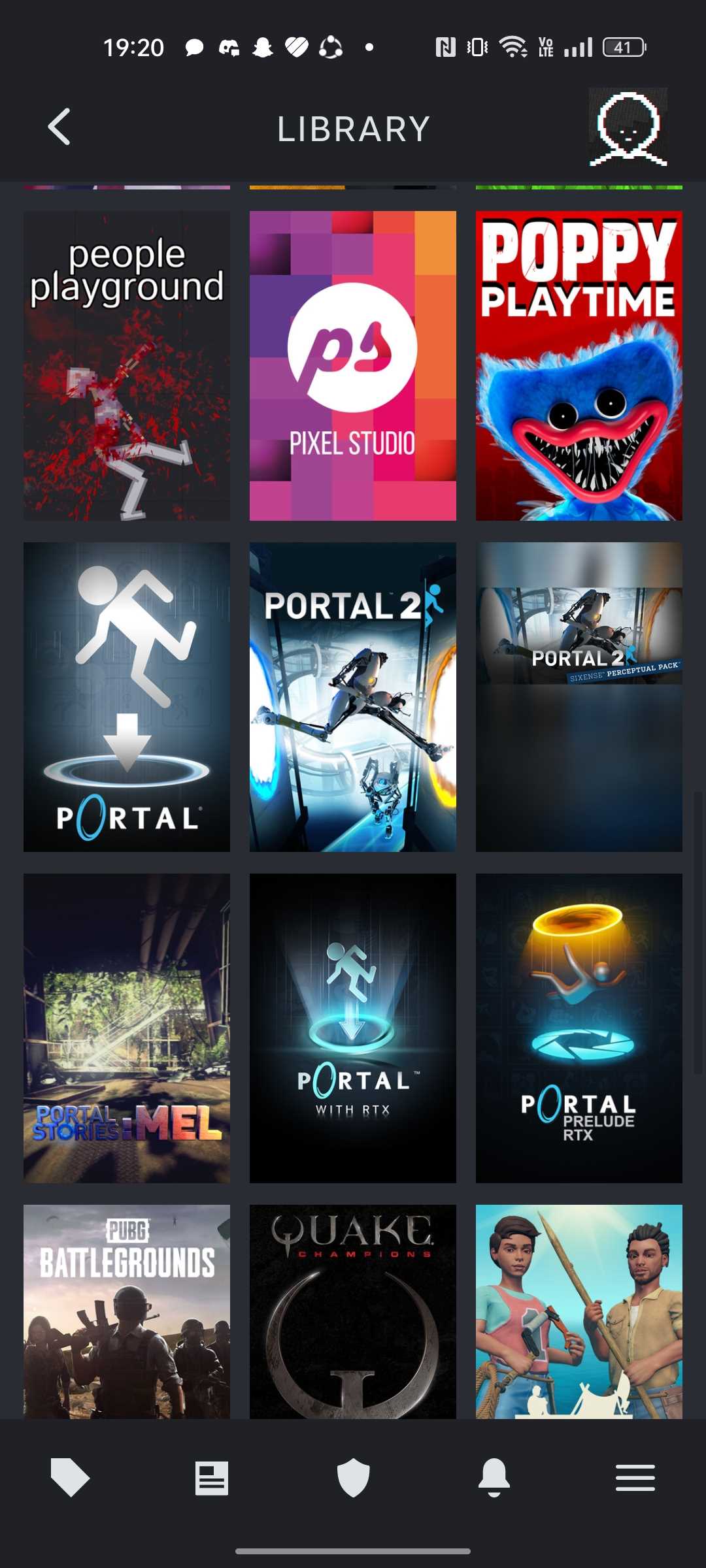Select the Pixel Studio tile
706x1568 pixels.
[x=353, y=366]
